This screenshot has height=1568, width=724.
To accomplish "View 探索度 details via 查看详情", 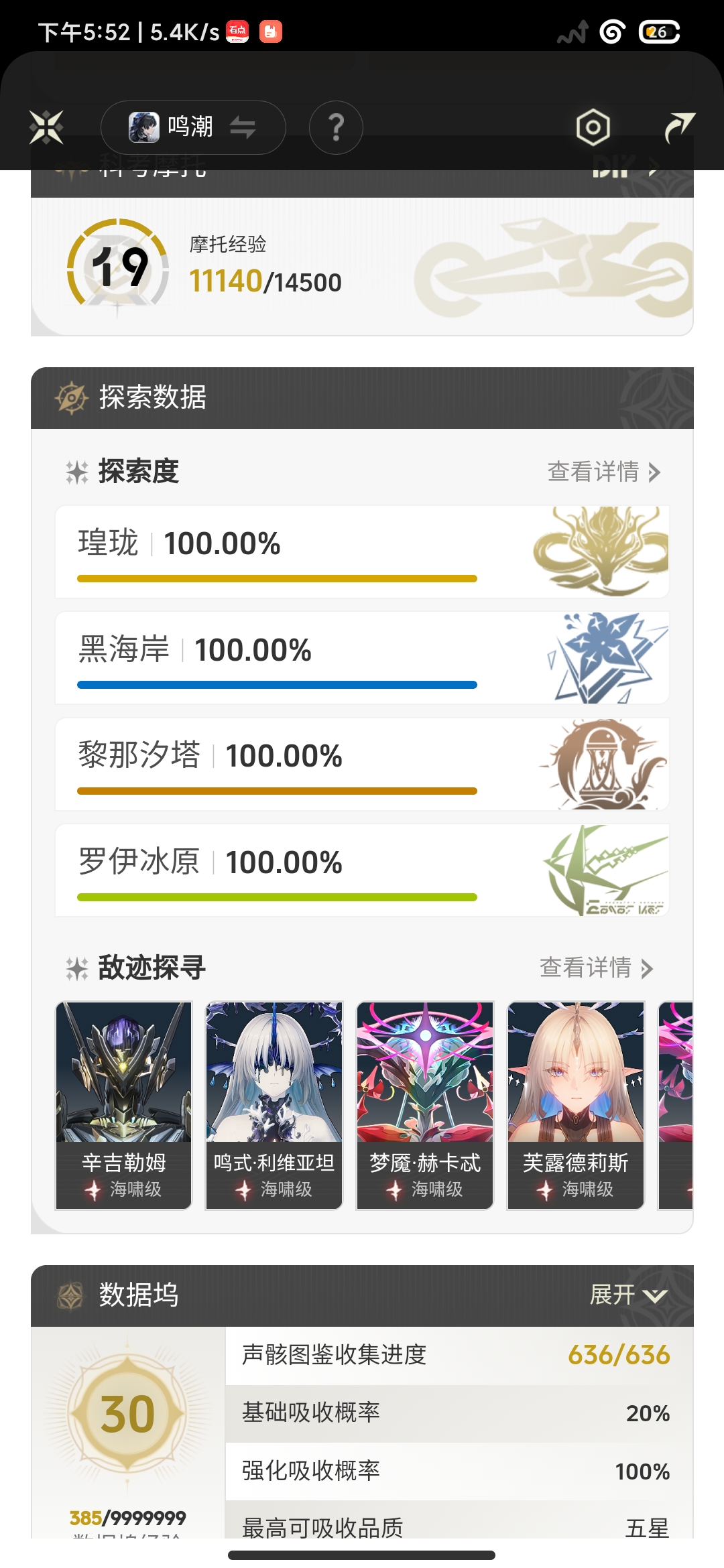I will click(604, 472).
